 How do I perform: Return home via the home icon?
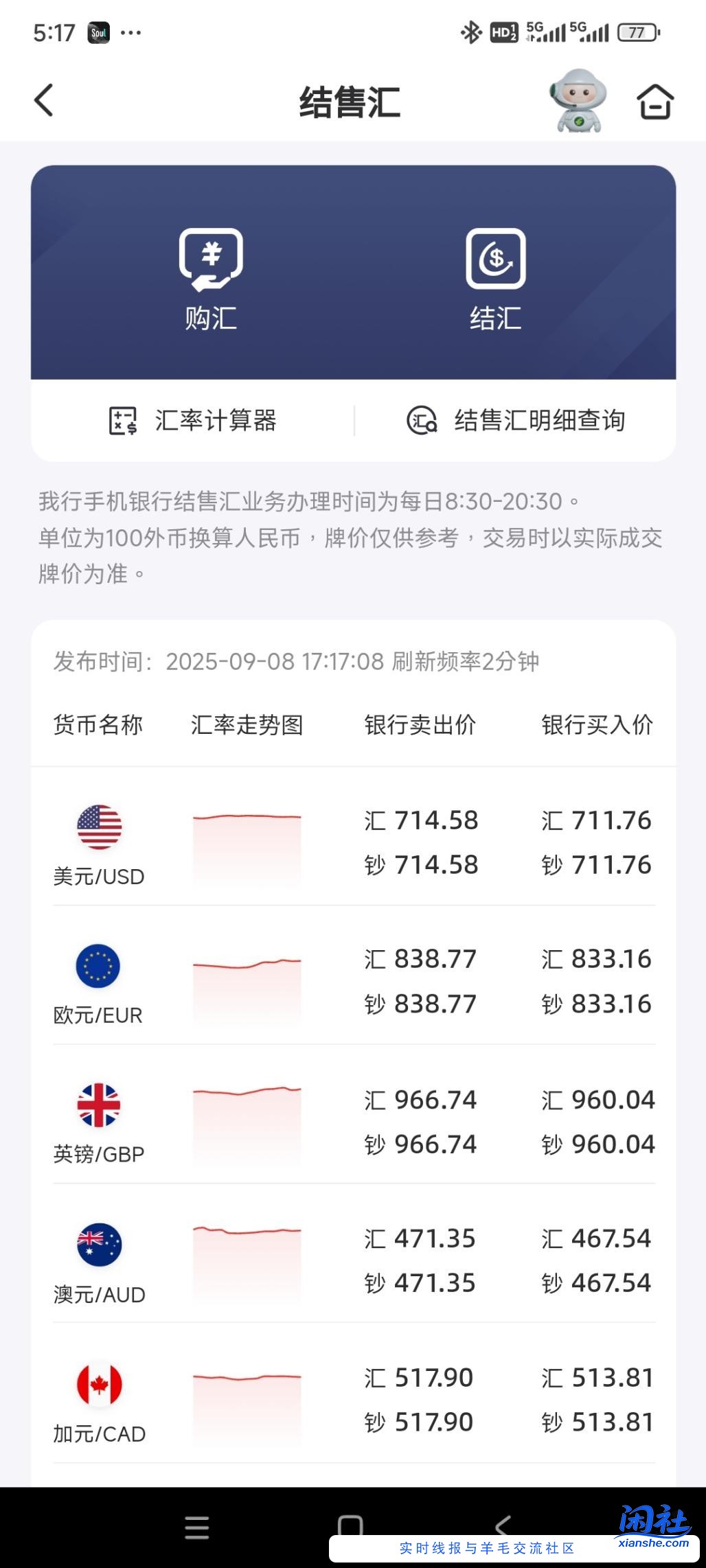pyautogui.click(x=654, y=102)
